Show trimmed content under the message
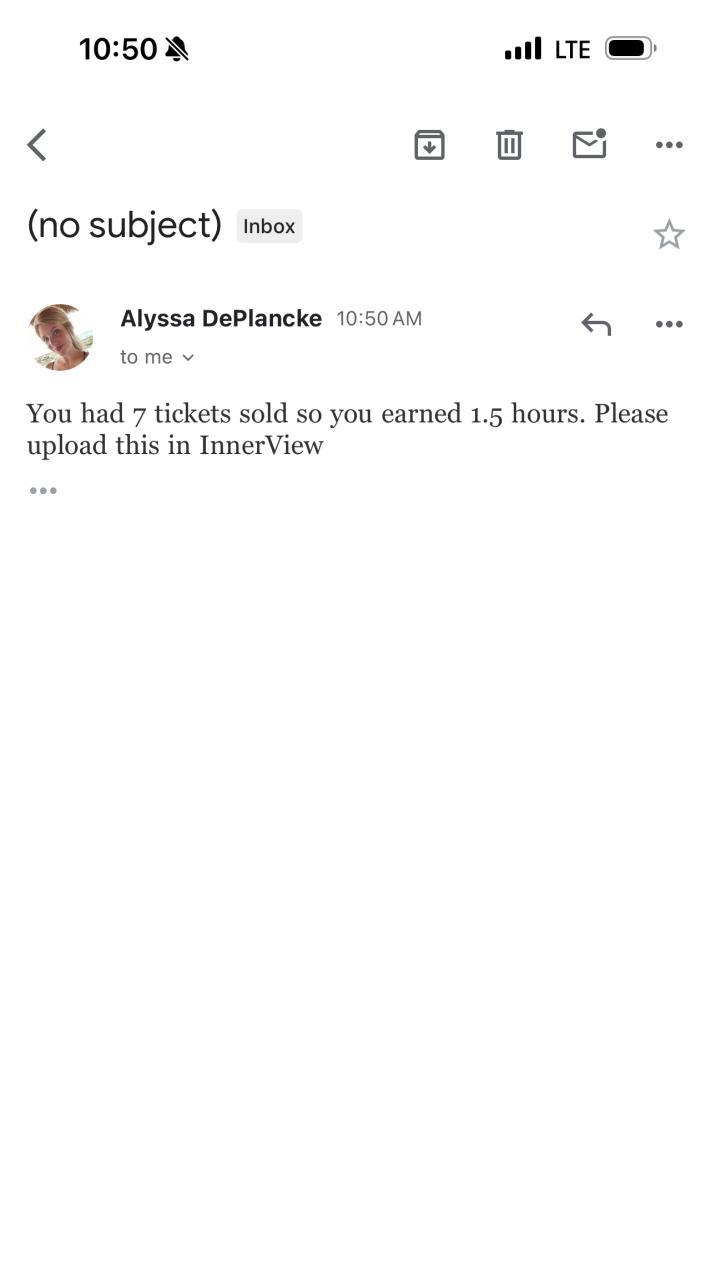Image resolution: width=716 pixels, height=1280 pixels. tap(43, 490)
